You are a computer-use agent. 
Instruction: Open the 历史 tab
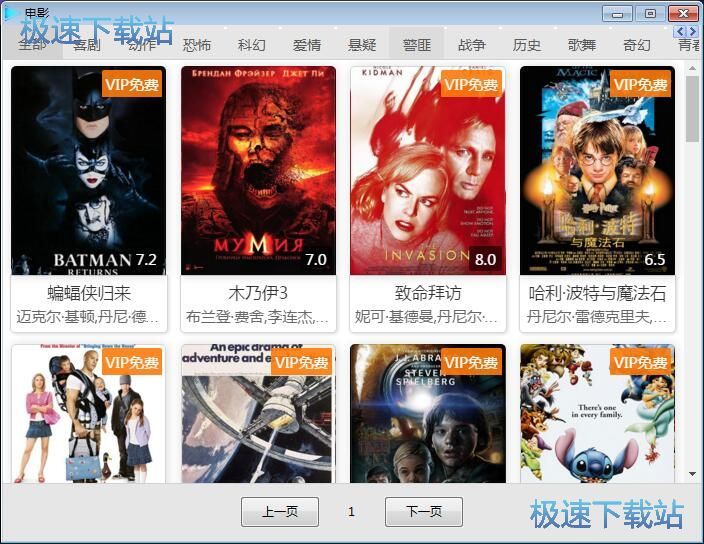[527, 45]
